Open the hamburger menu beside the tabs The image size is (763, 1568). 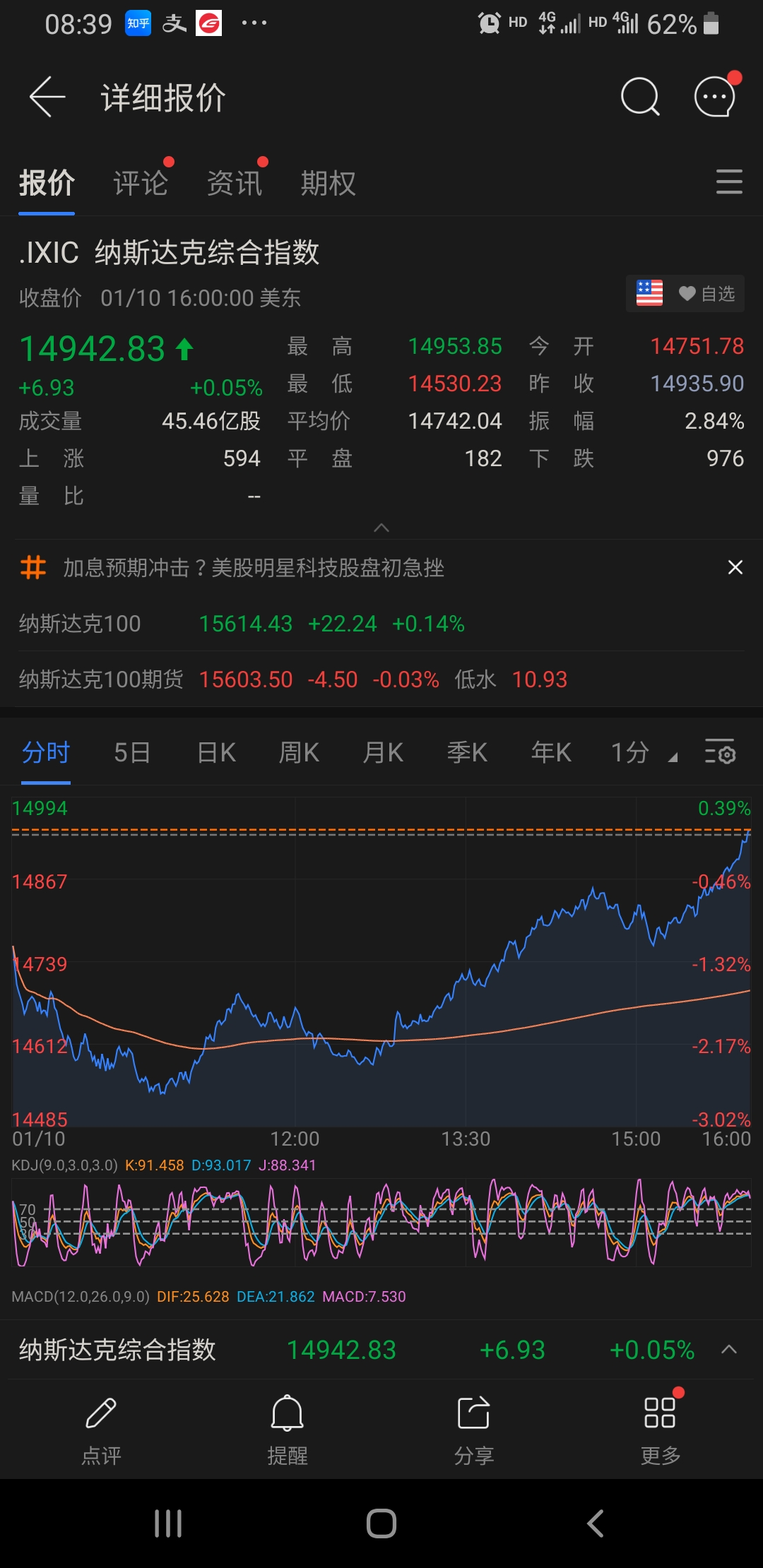pyautogui.click(x=729, y=182)
